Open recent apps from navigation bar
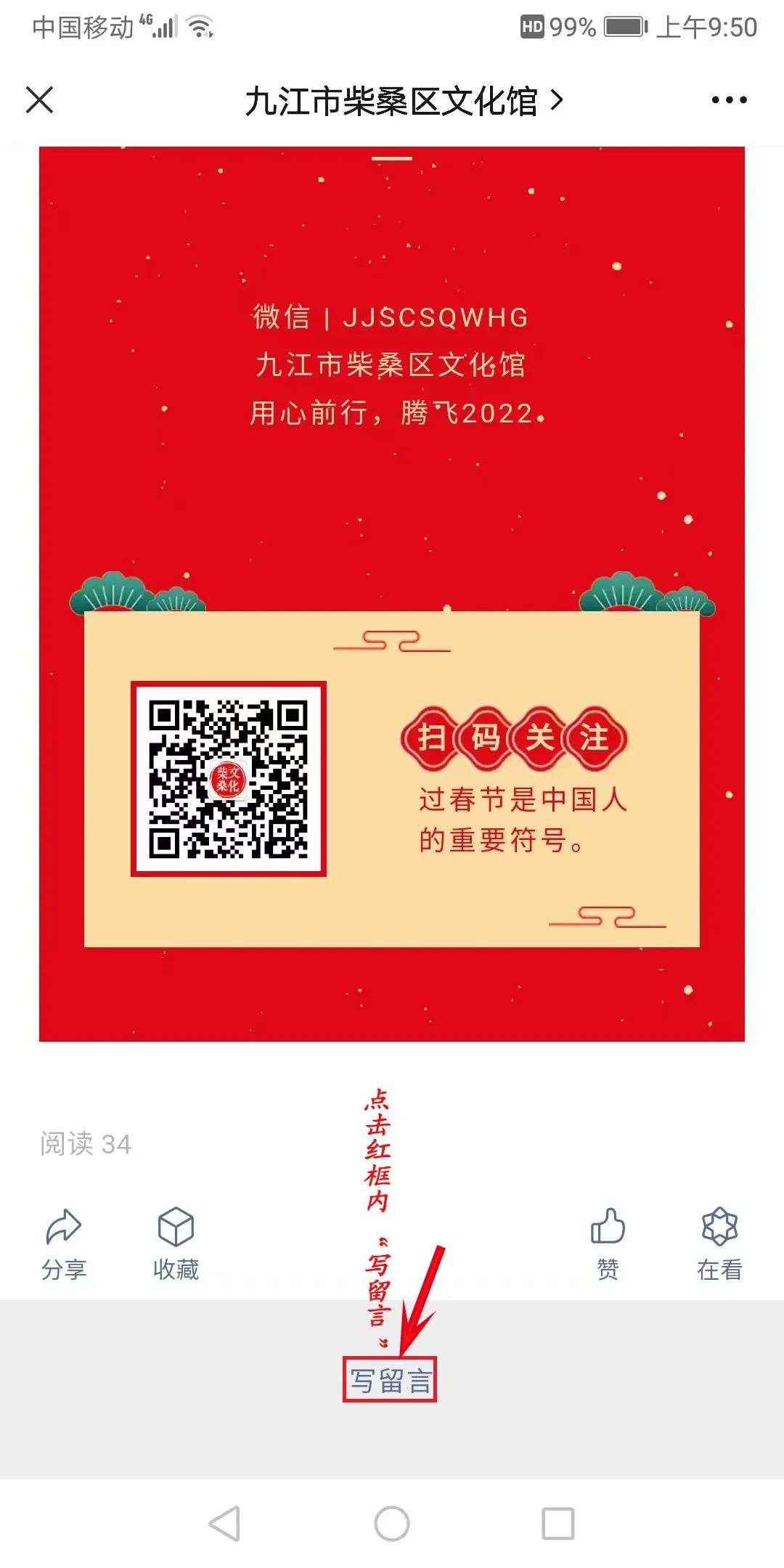Viewport: 784px width, 1568px height. (x=558, y=1523)
